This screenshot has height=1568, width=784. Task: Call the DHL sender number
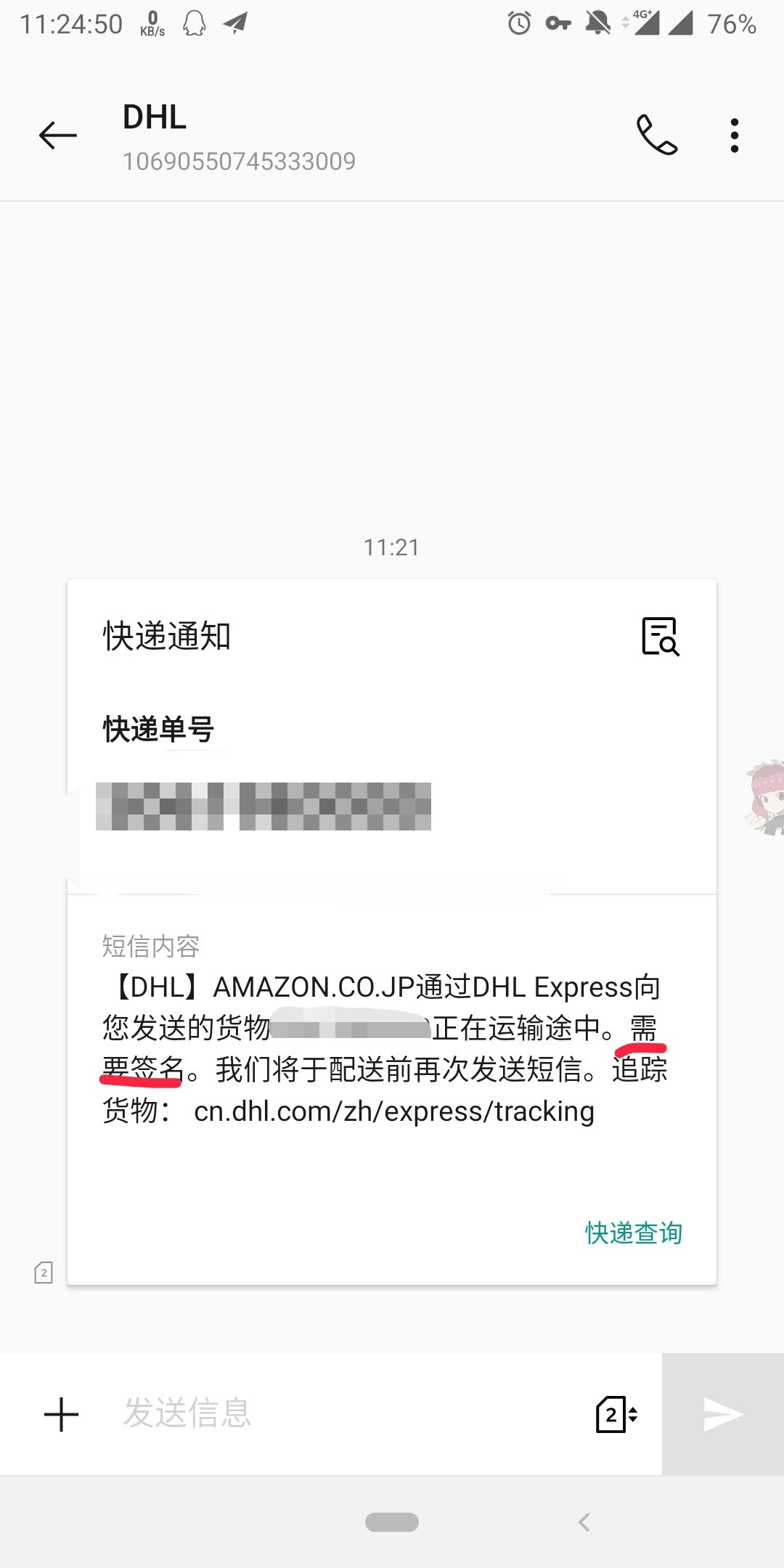657,135
